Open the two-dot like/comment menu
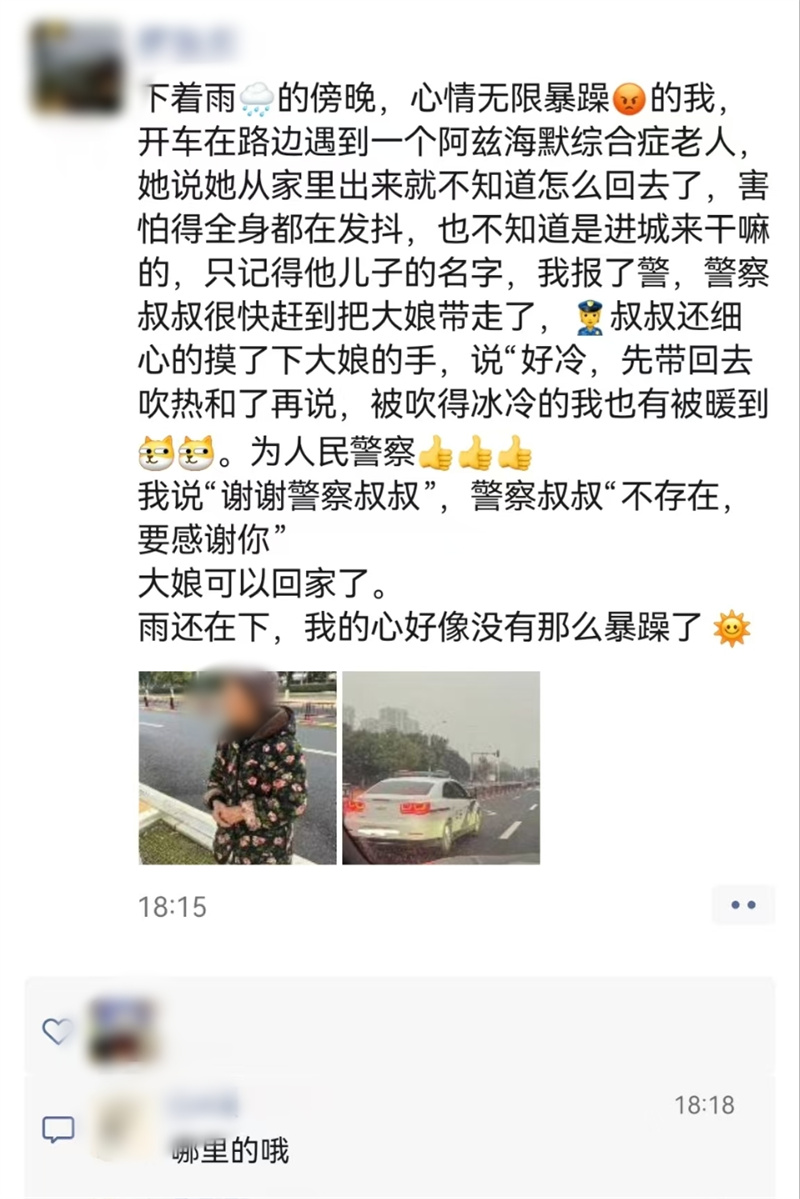Image resolution: width=800 pixels, height=1199 pixels. (x=742, y=905)
